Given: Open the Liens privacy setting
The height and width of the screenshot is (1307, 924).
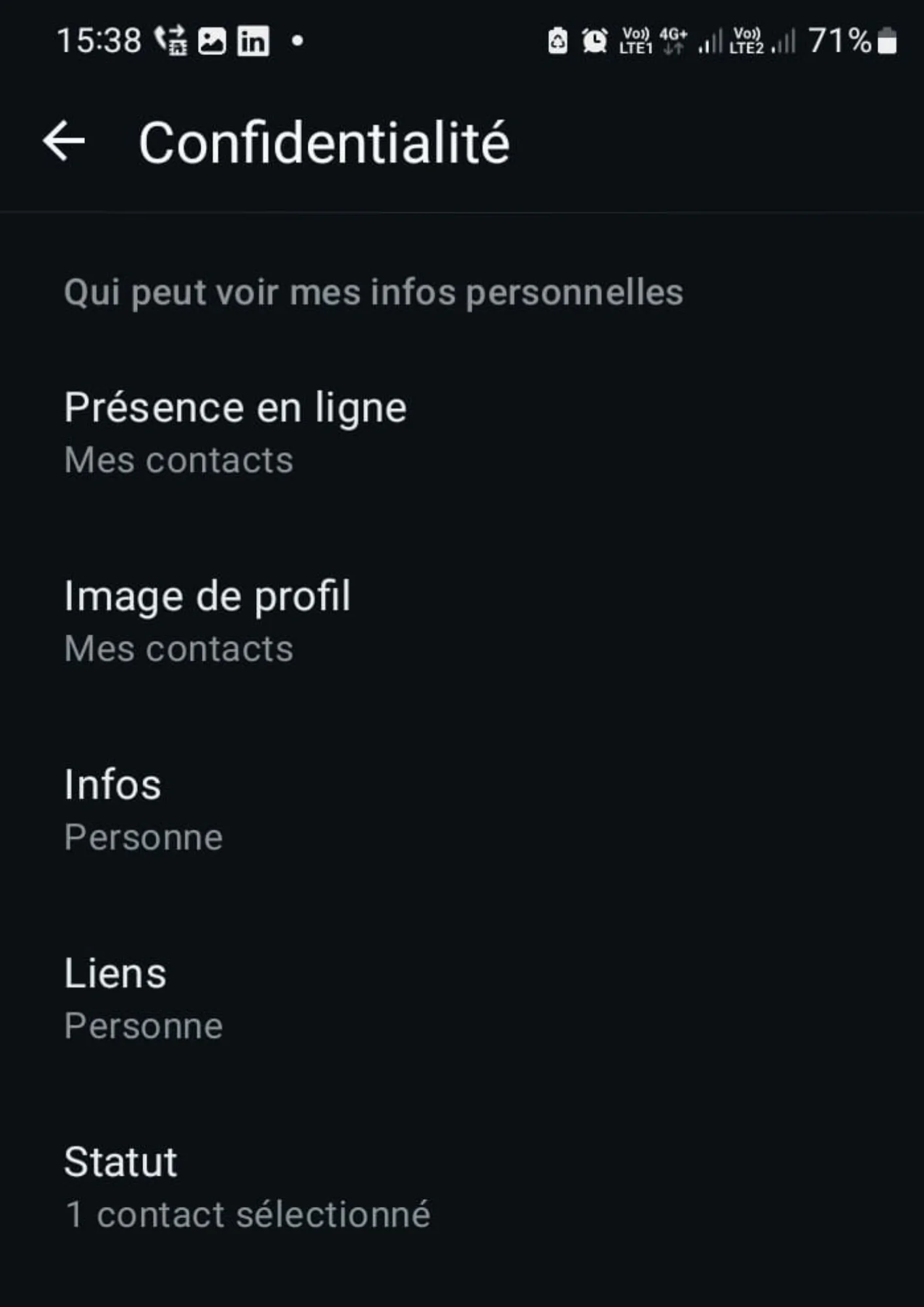Looking at the screenshot, I should click(x=144, y=998).
